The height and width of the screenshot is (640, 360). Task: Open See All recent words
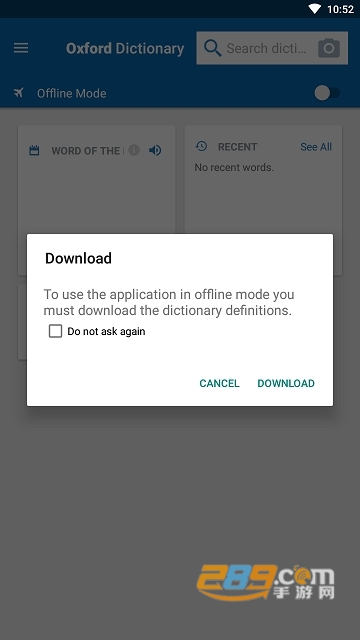pyautogui.click(x=316, y=147)
